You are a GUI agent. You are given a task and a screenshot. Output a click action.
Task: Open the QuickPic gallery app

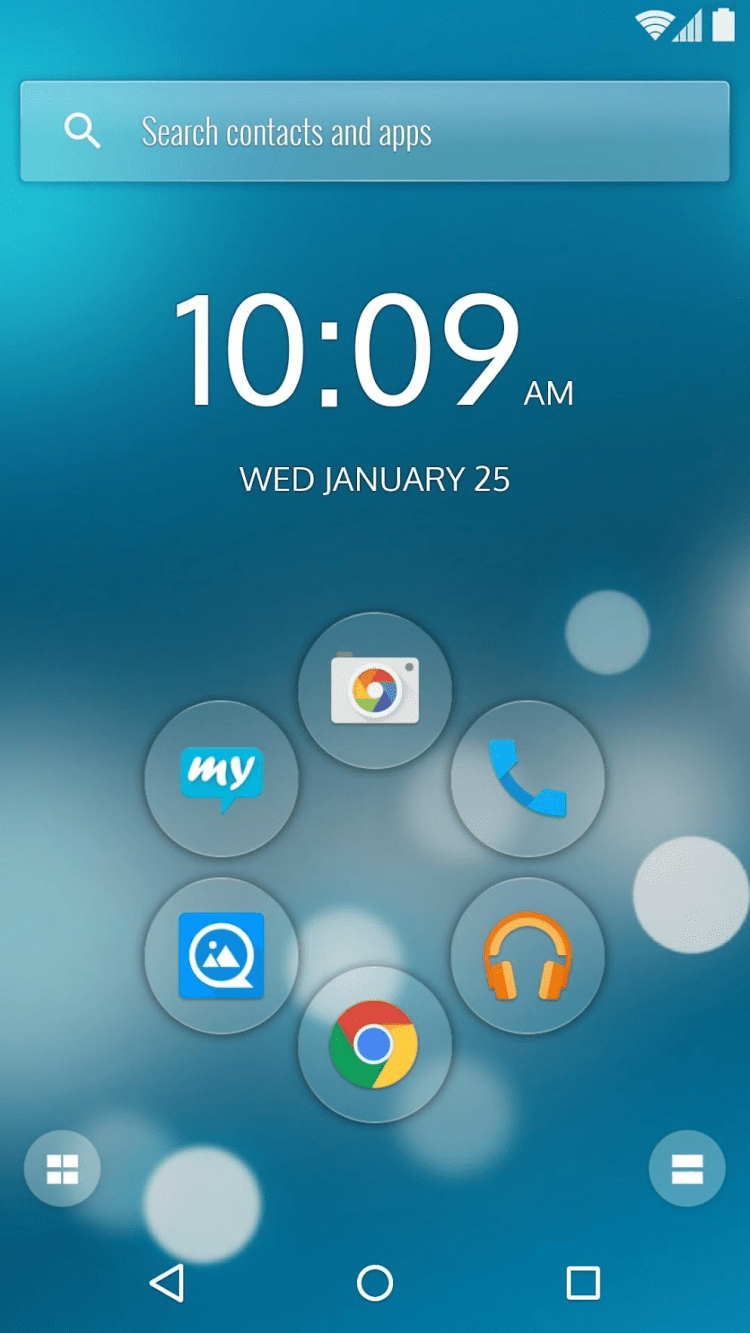[x=222, y=955]
